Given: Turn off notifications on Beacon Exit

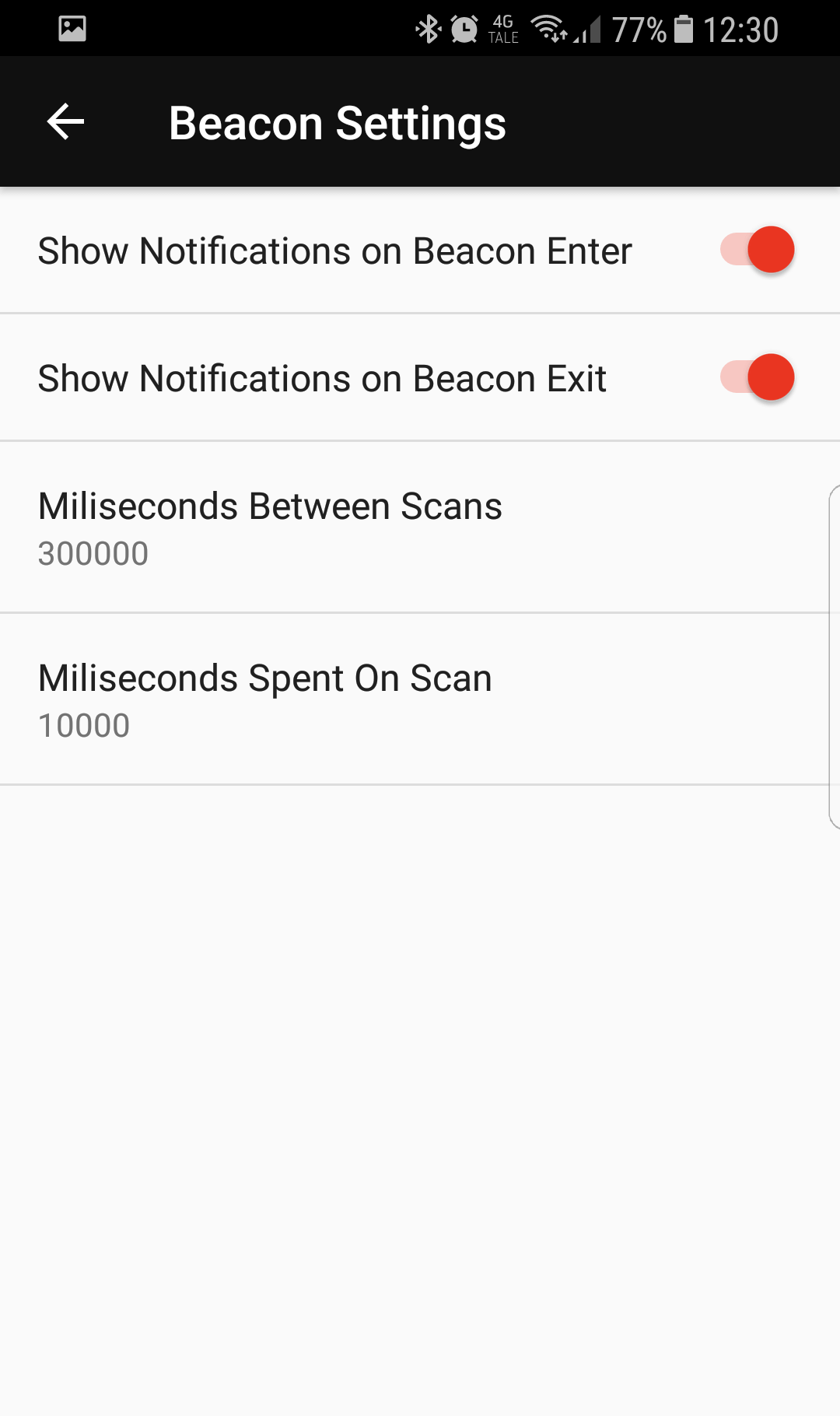Looking at the screenshot, I should tap(757, 377).
